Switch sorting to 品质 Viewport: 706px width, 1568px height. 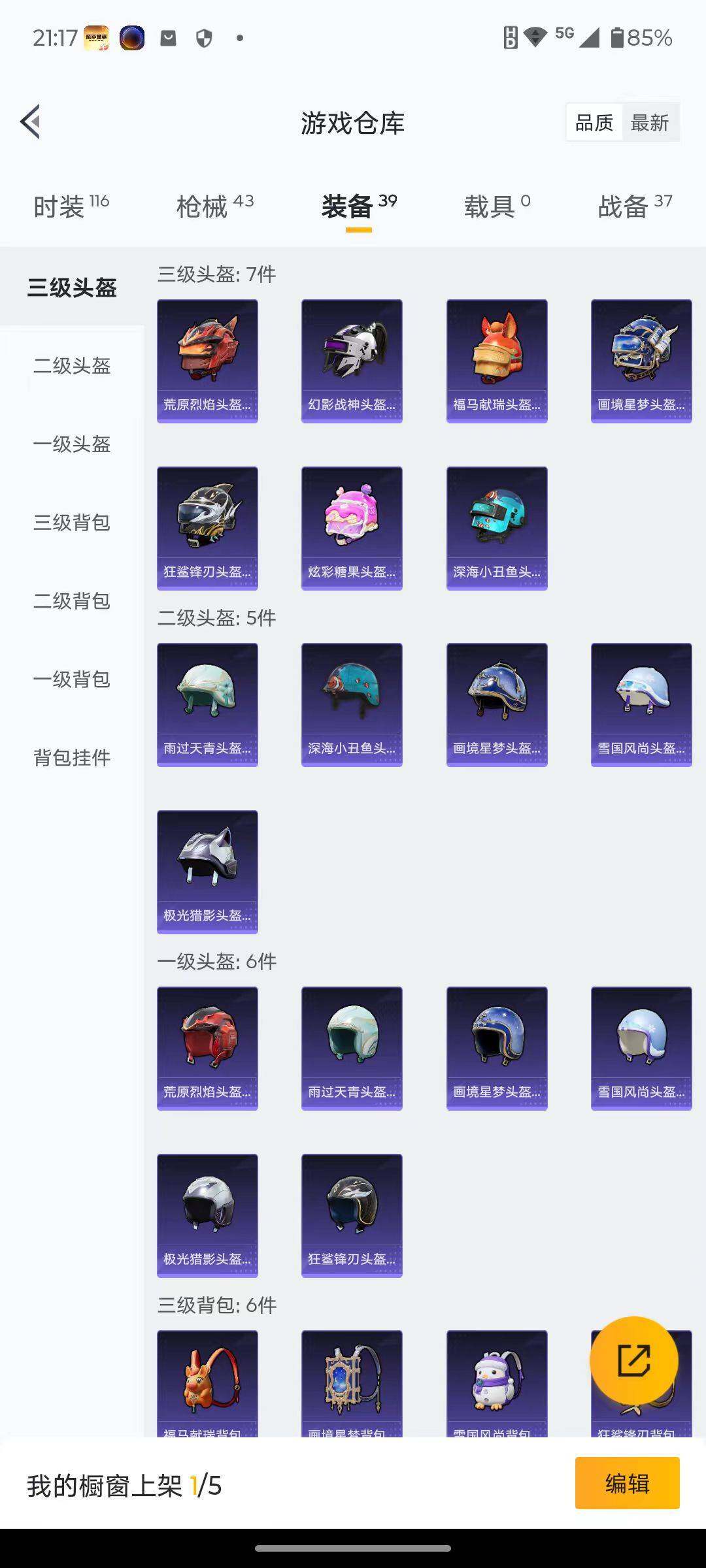click(594, 122)
